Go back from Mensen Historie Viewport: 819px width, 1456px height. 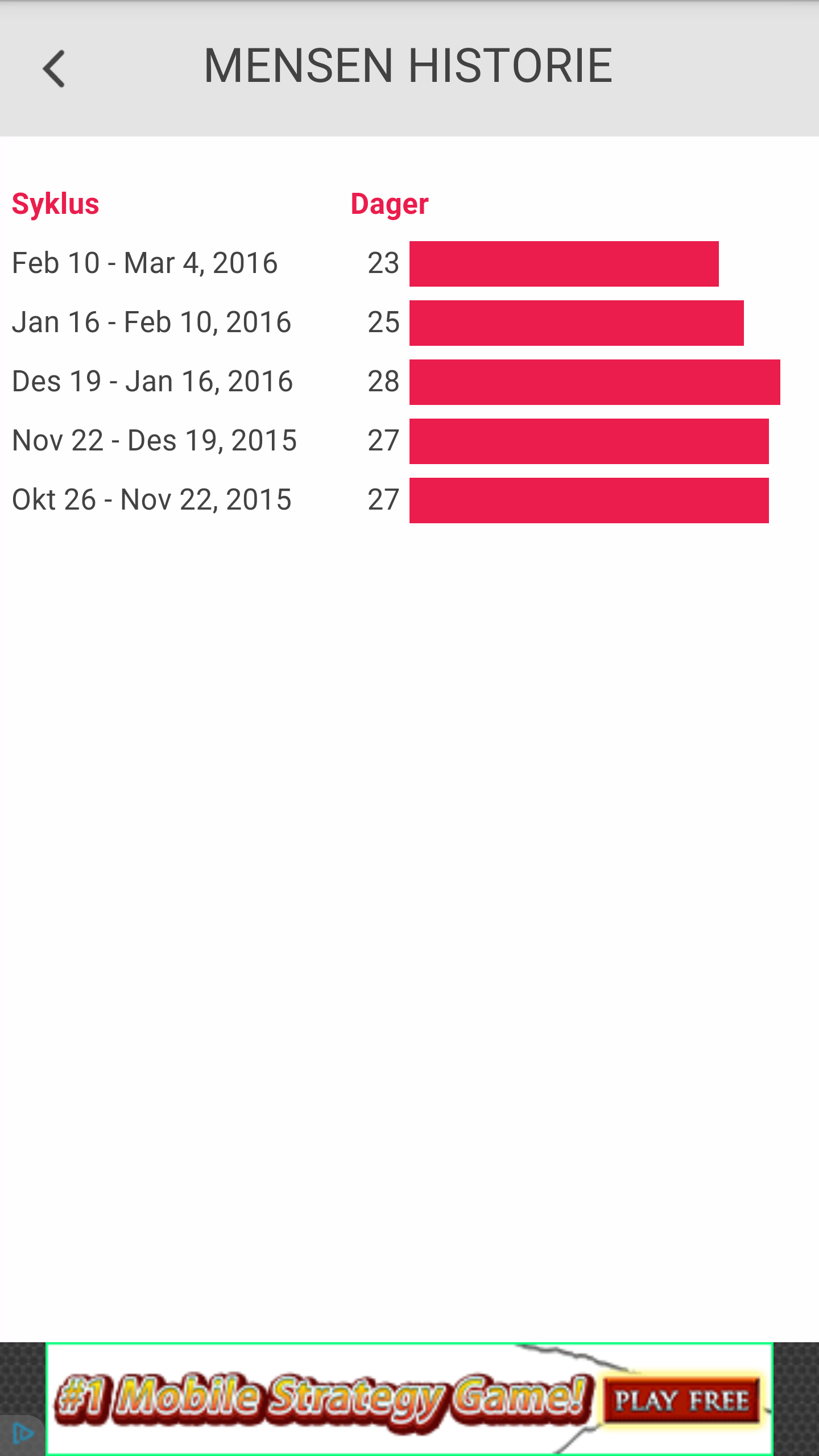(54, 69)
